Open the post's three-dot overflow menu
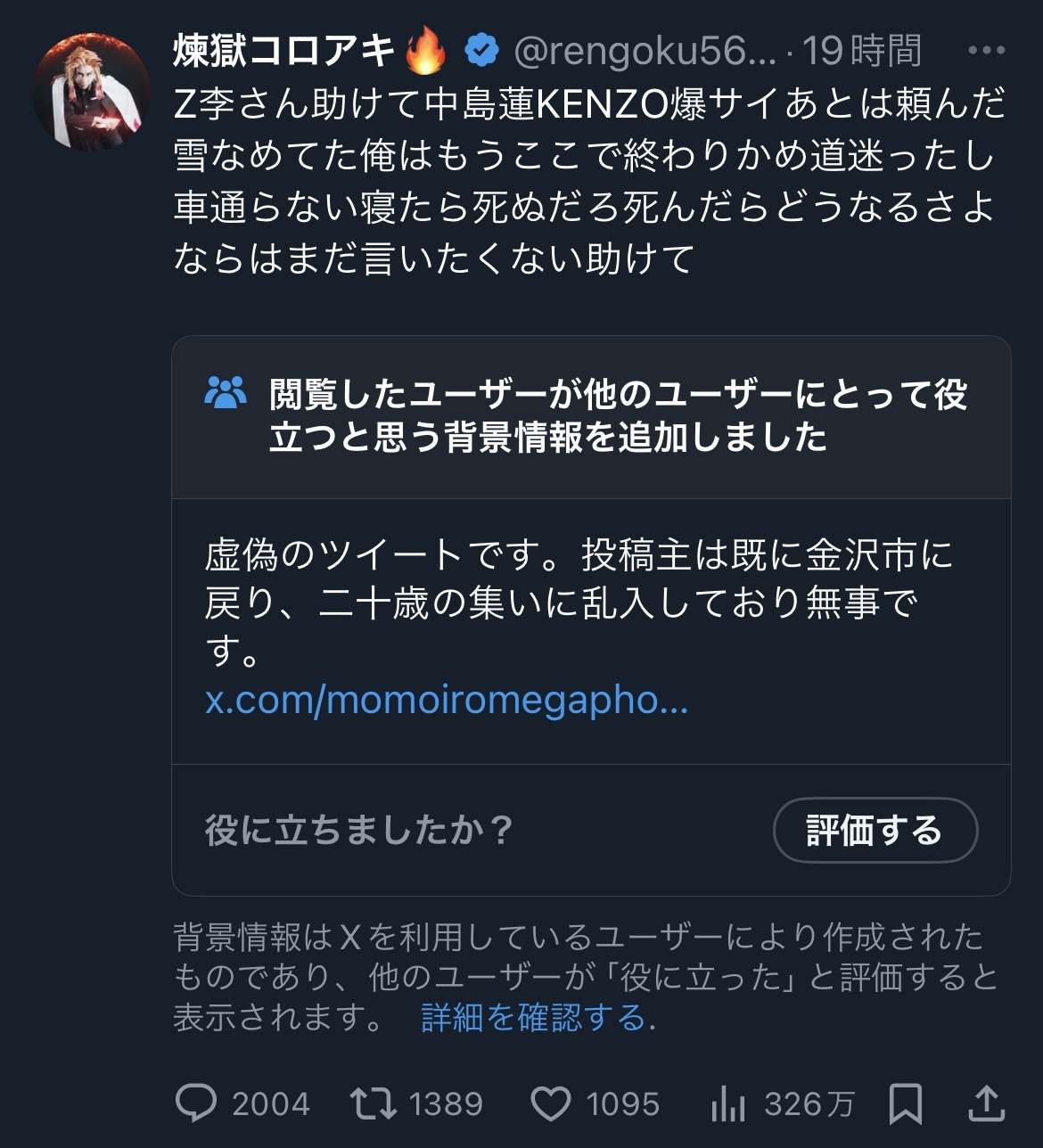1043x1148 pixels. (986, 51)
